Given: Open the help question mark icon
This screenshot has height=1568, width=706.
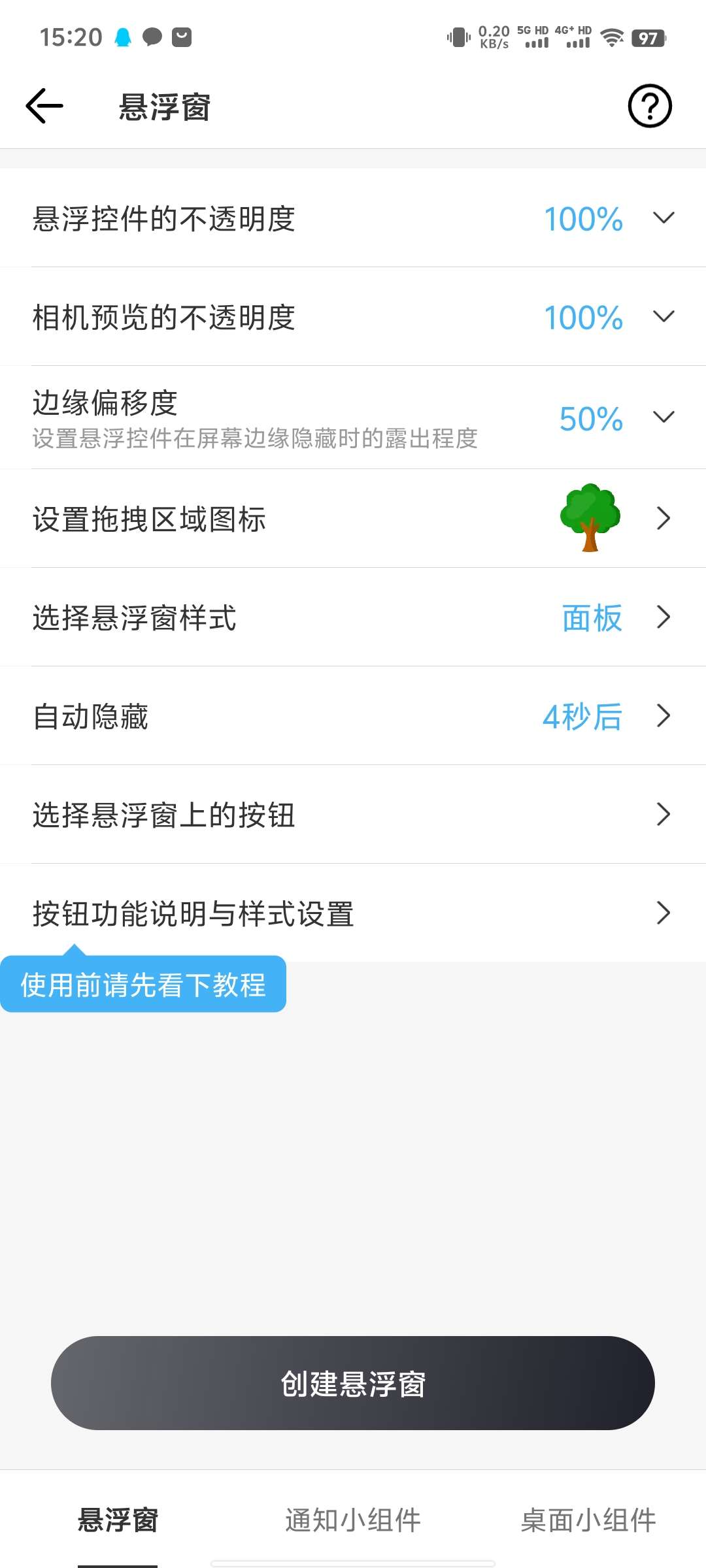Looking at the screenshot, I should 649,106.
